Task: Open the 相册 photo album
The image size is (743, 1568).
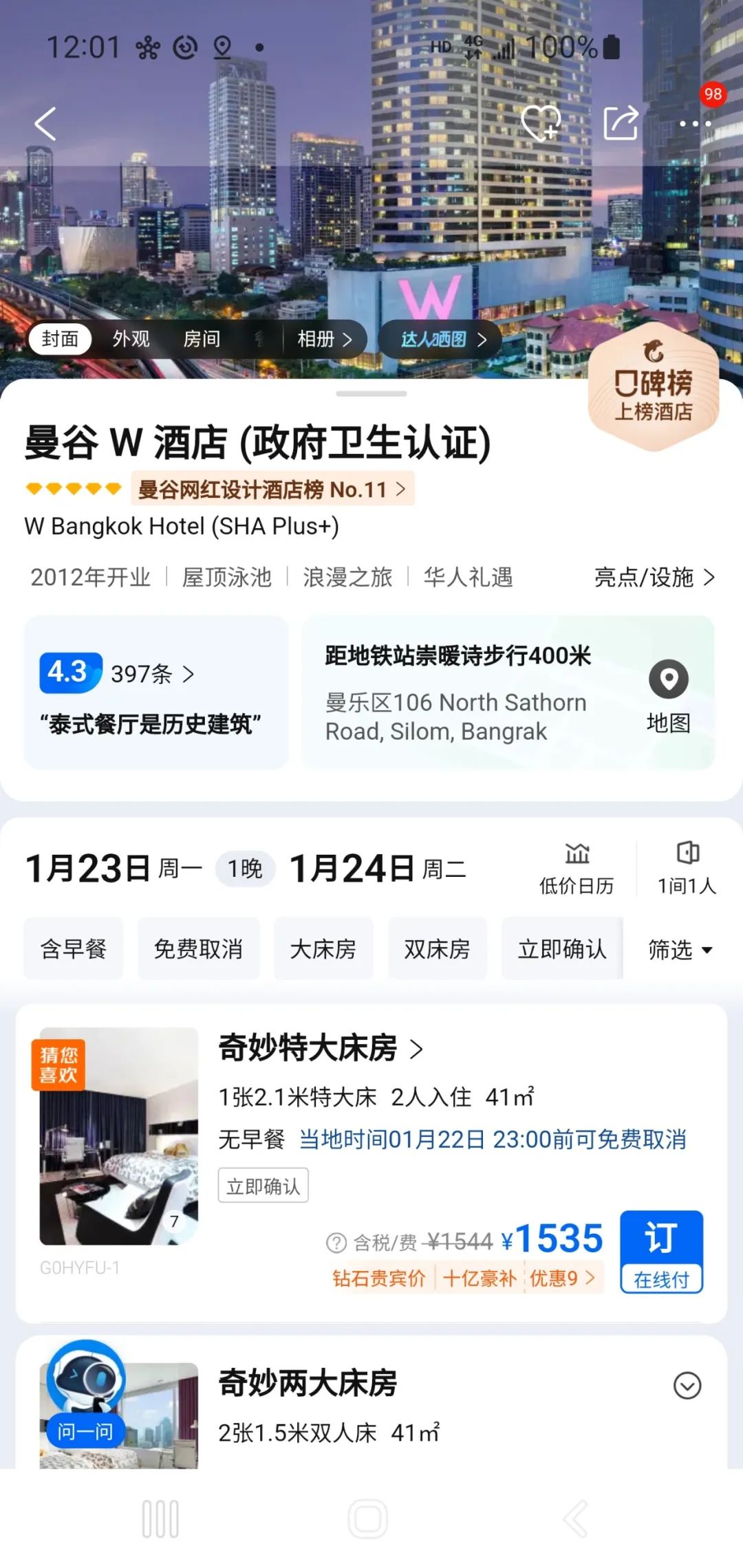Action: 325,339
